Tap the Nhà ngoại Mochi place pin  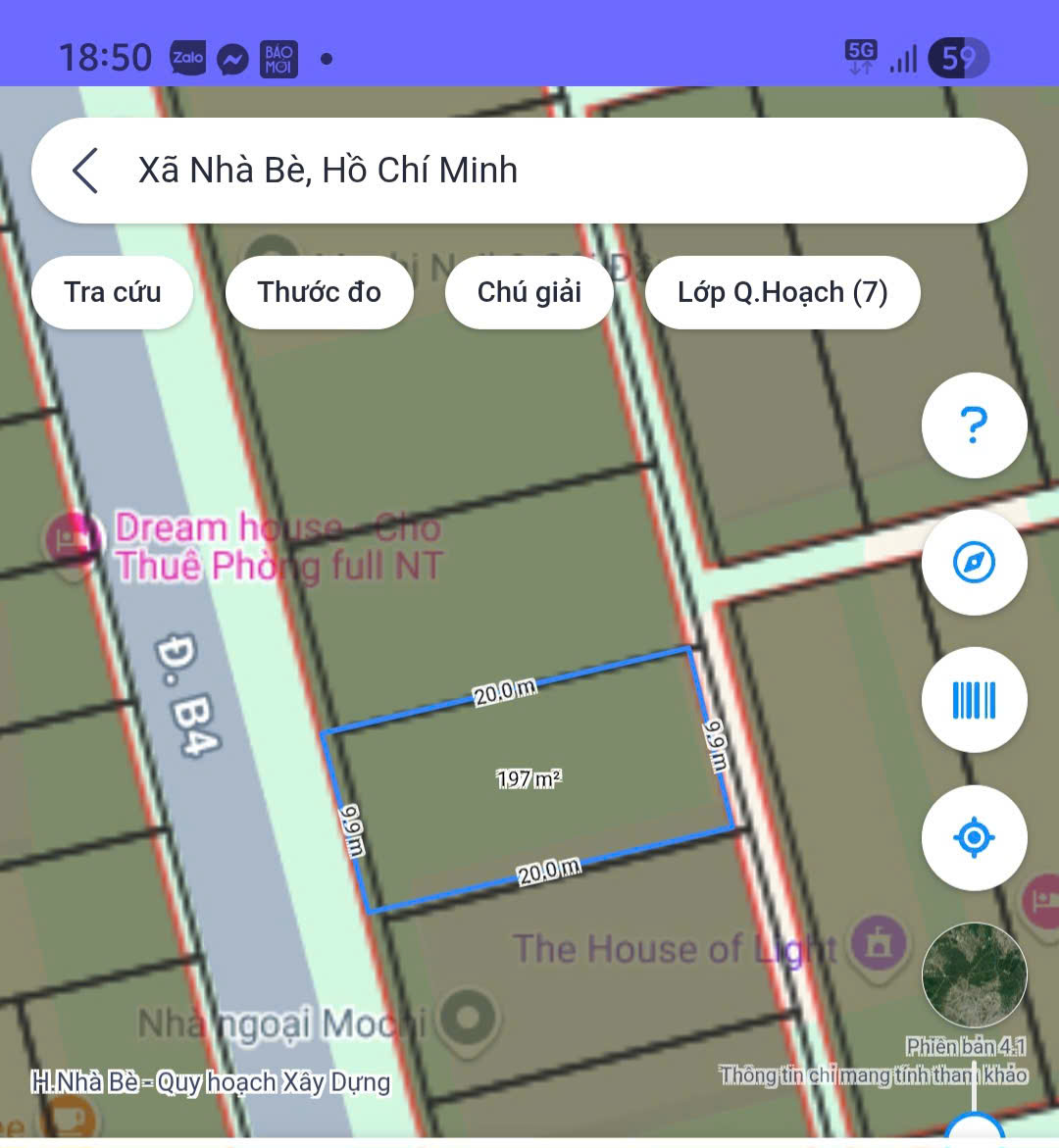point(468,1018)
